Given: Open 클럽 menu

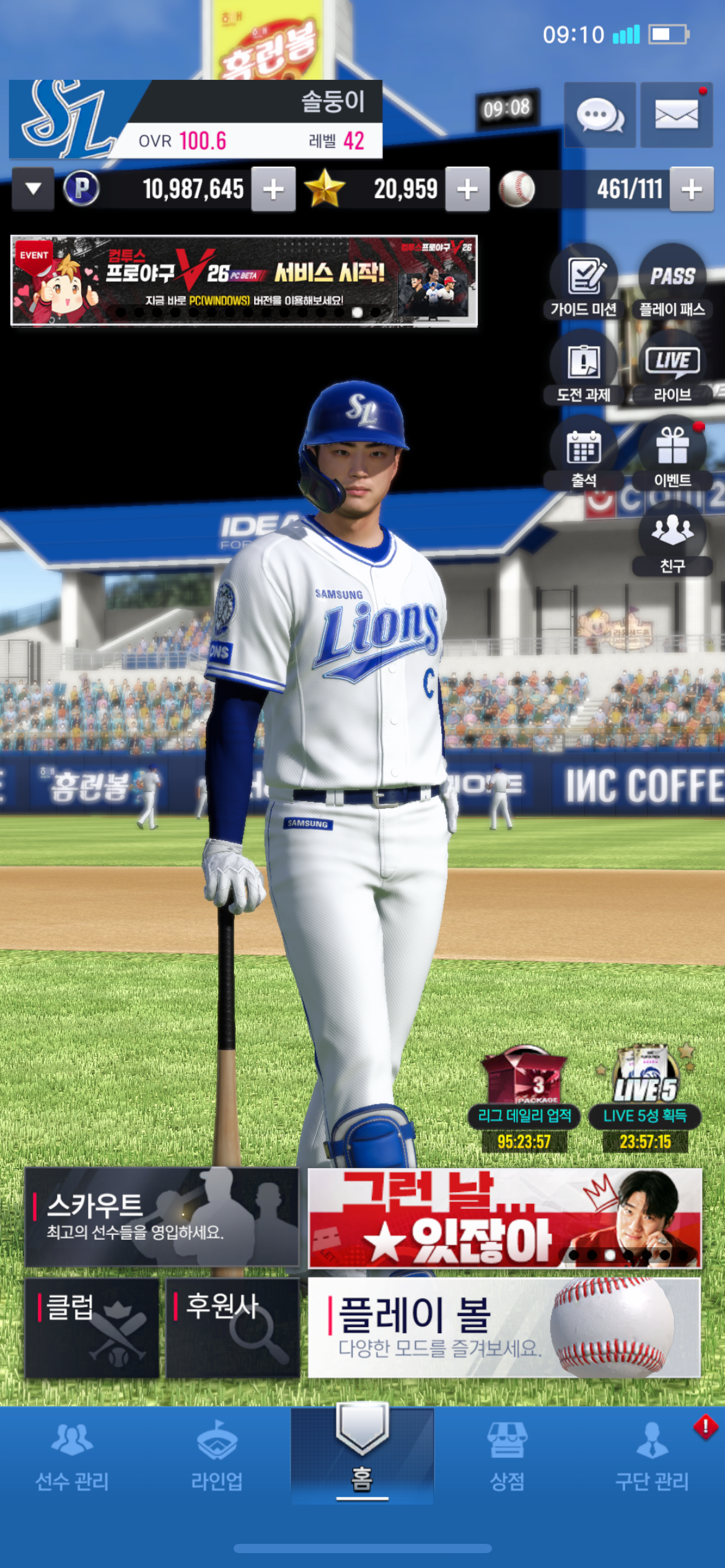Looking at the screenshot, I should coord(92,1327).
